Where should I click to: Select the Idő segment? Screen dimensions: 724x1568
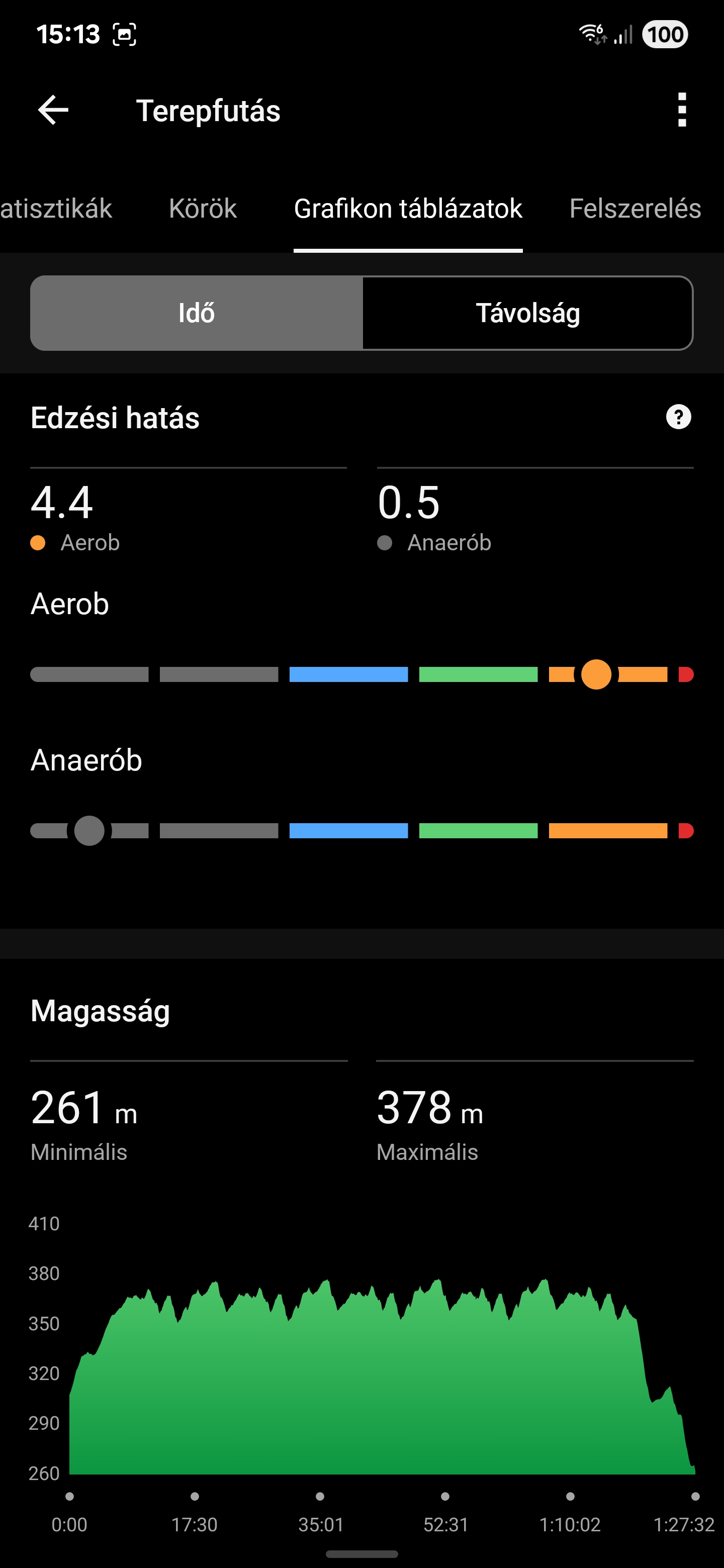click(197, 313)
